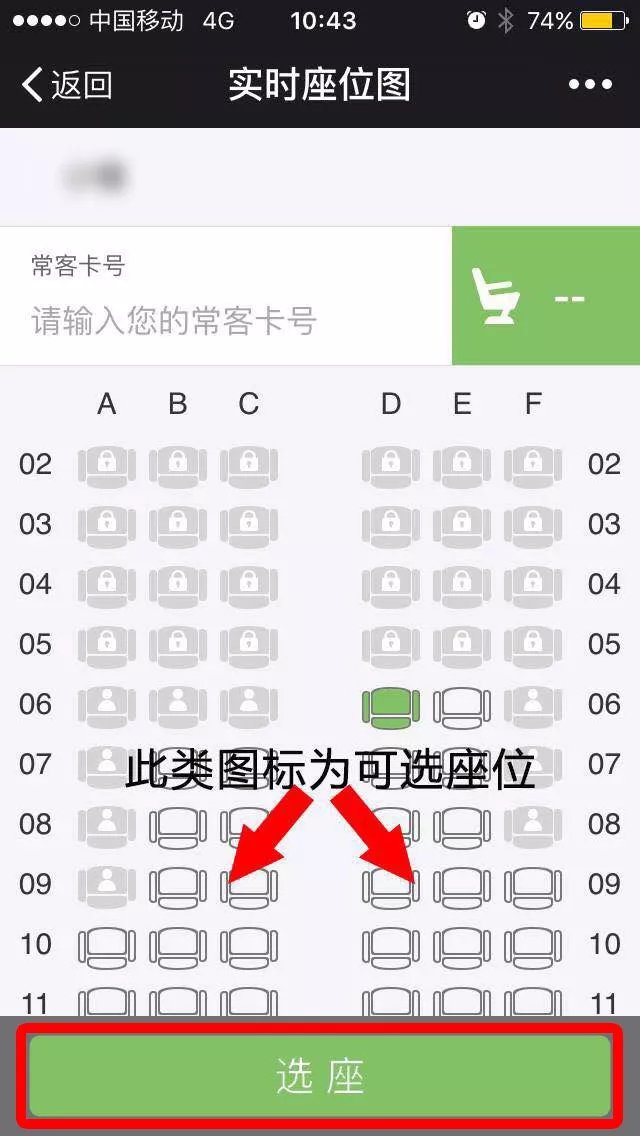Deselect the green seat 06D
This screenshot has width=640, height=1136.
click(x=390, y=706)
